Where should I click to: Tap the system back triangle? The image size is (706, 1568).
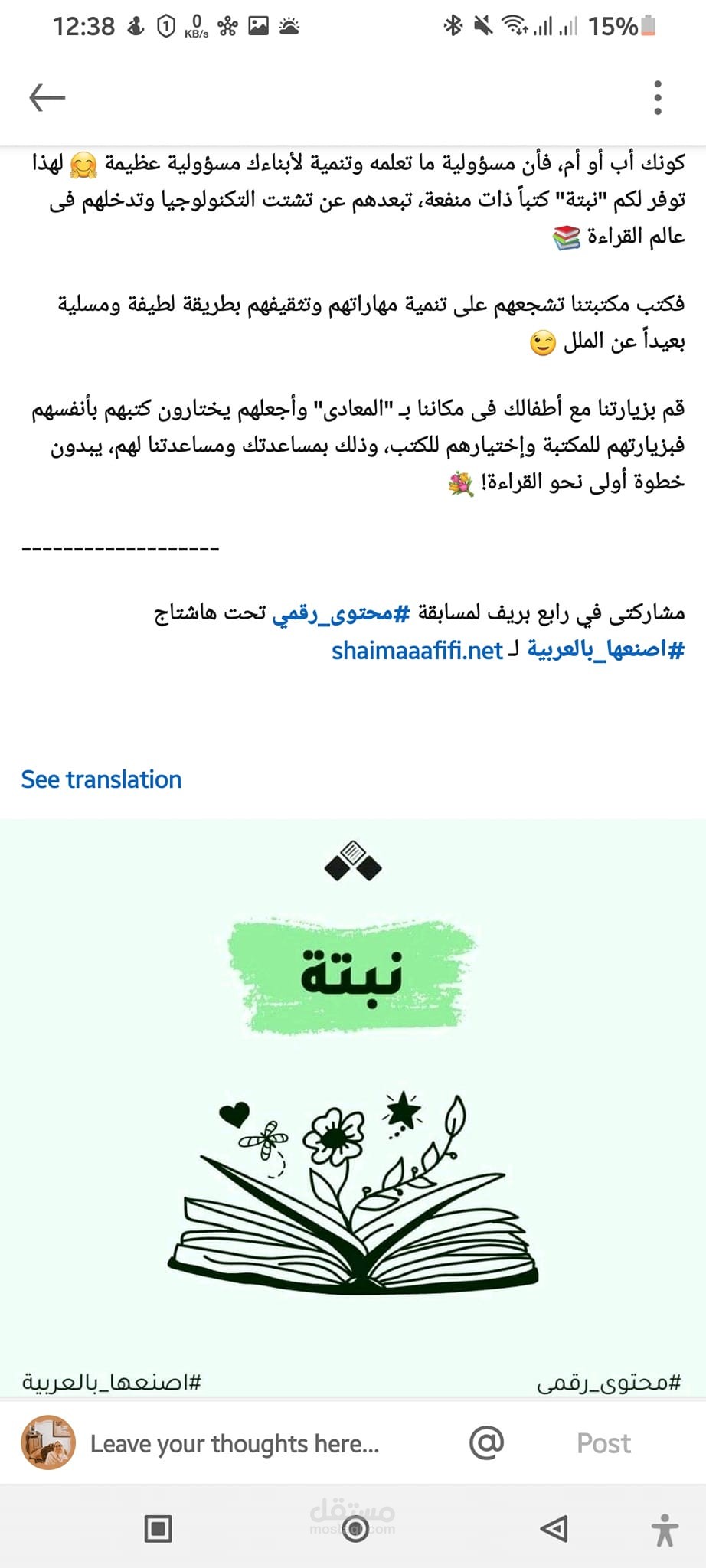[x=553, y=1530]
